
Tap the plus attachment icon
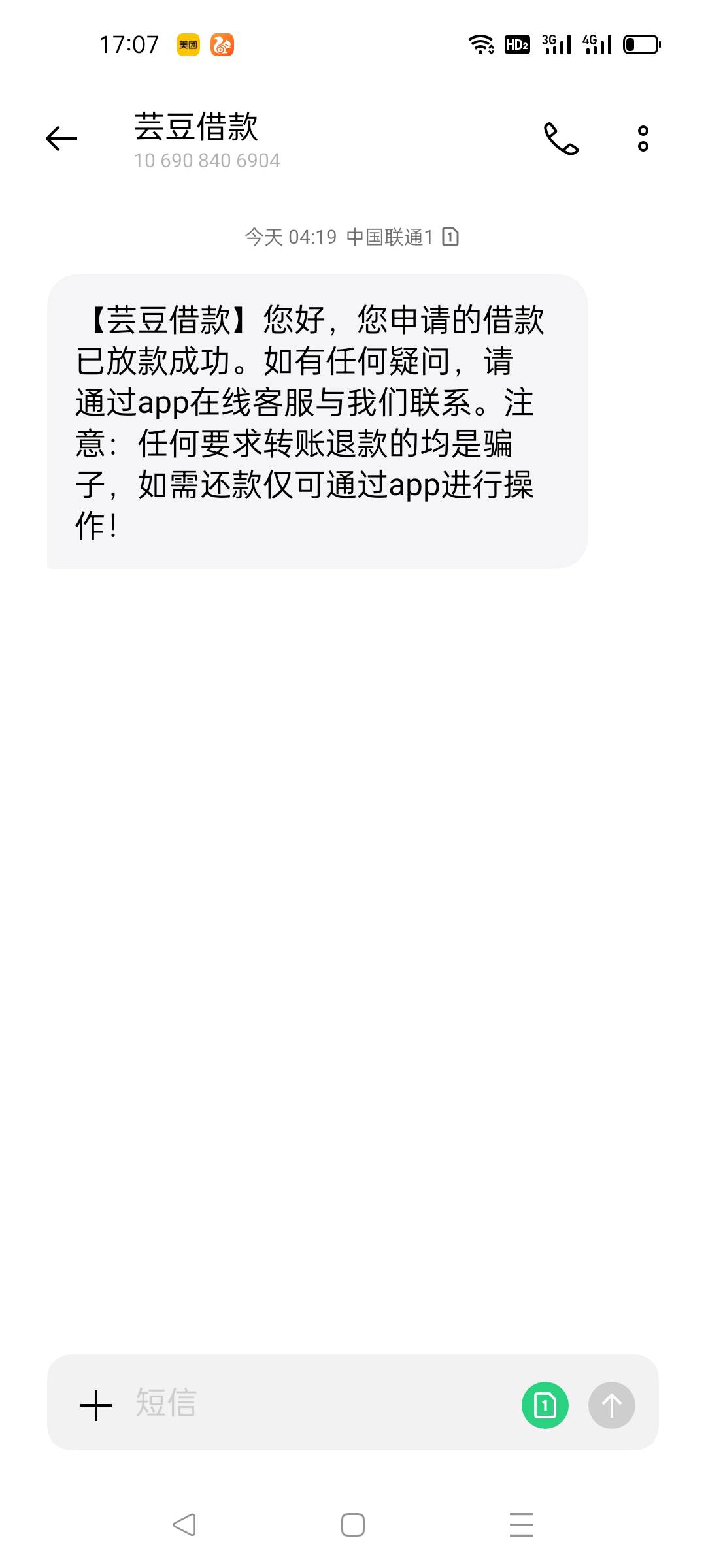click(x=96, y=1405)
